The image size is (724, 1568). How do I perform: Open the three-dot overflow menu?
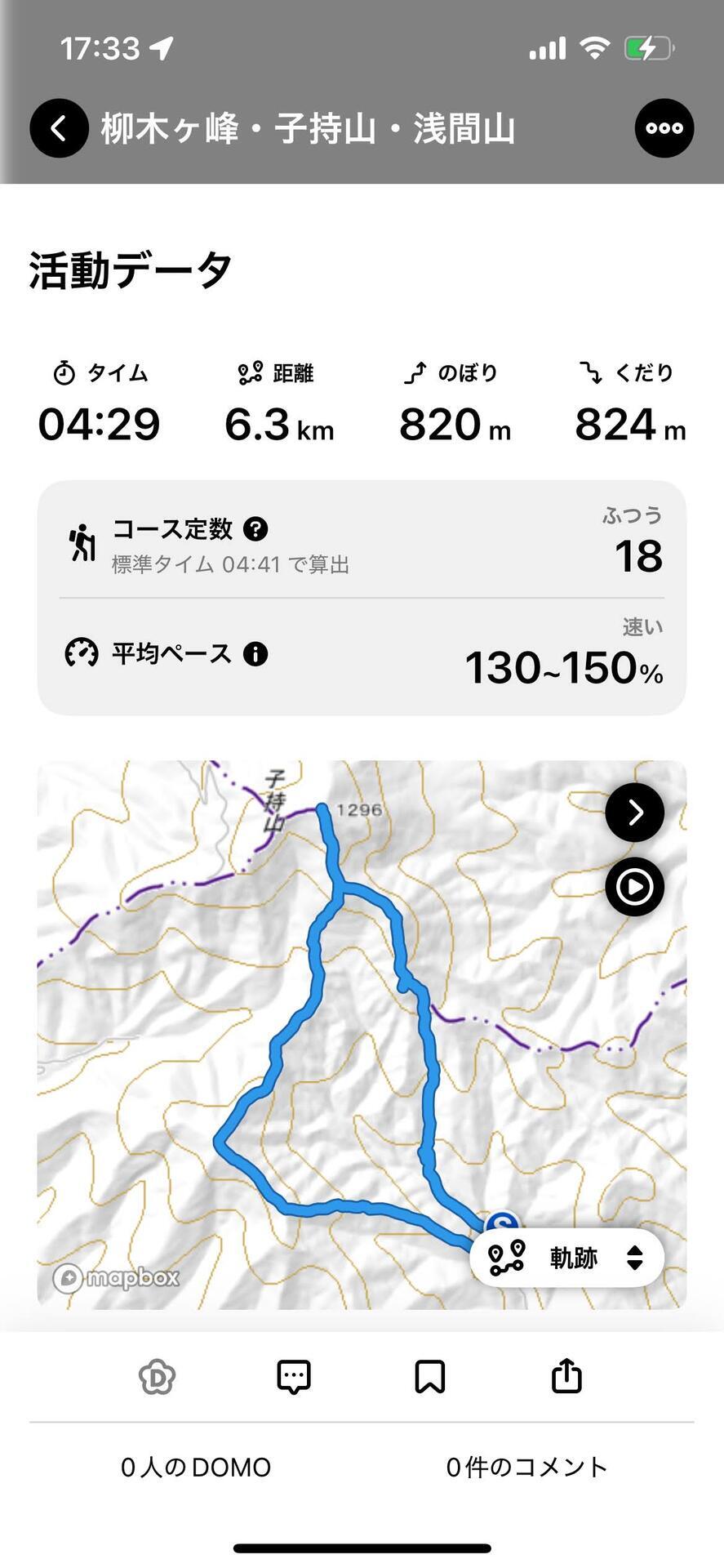click(664, 128)
